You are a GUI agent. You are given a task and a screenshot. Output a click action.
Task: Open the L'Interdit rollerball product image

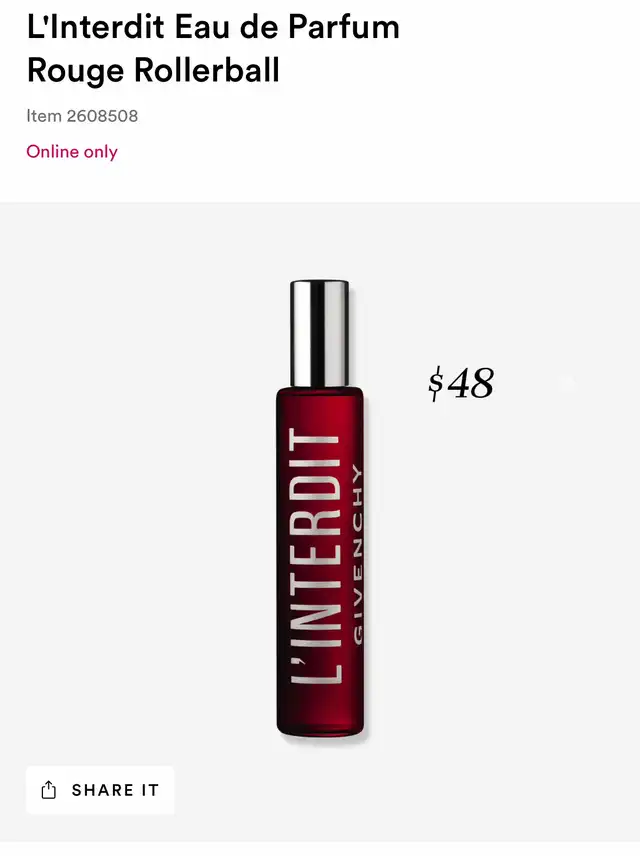320,510
